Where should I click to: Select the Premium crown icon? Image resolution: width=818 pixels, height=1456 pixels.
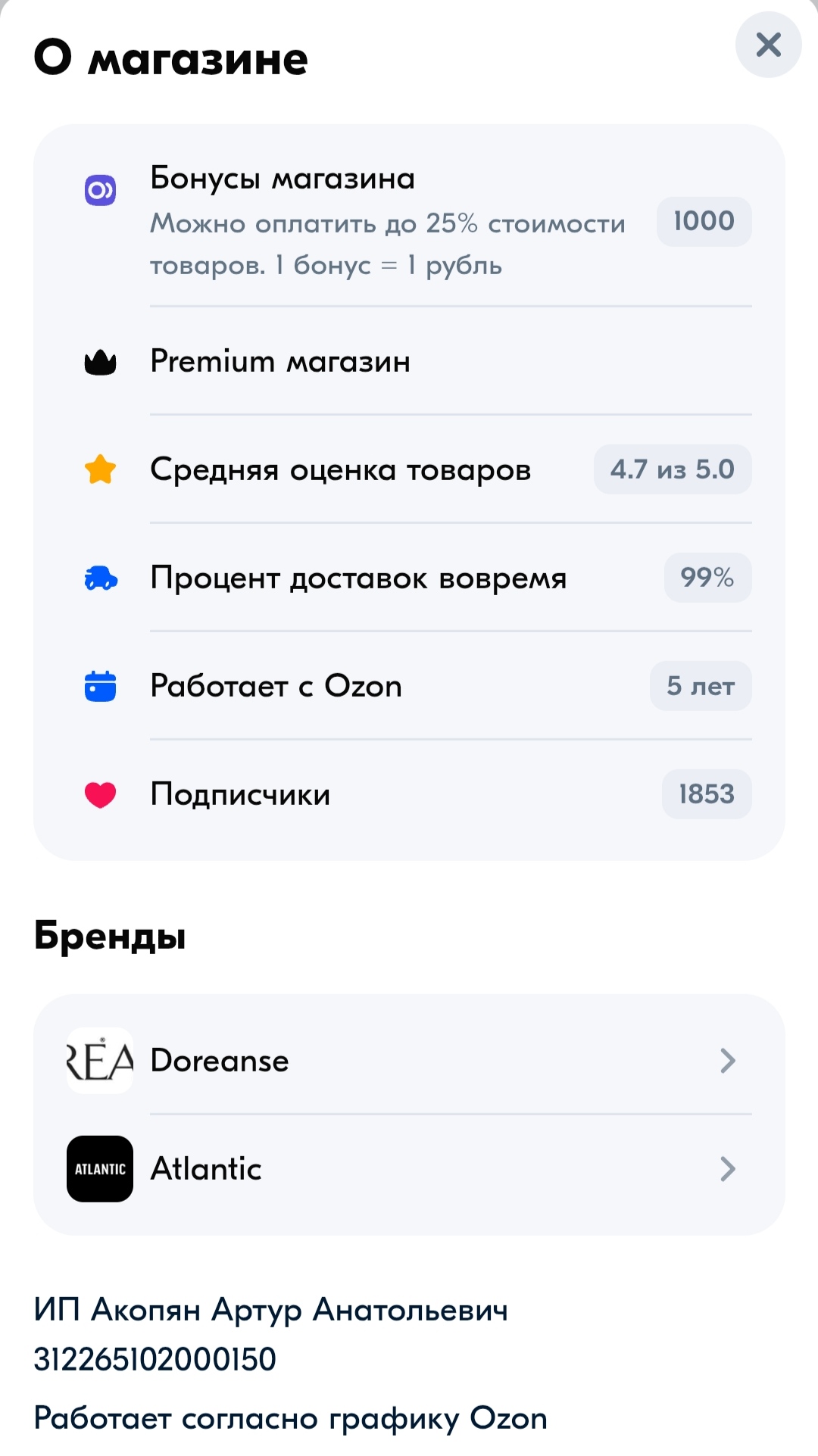[99, 361]
